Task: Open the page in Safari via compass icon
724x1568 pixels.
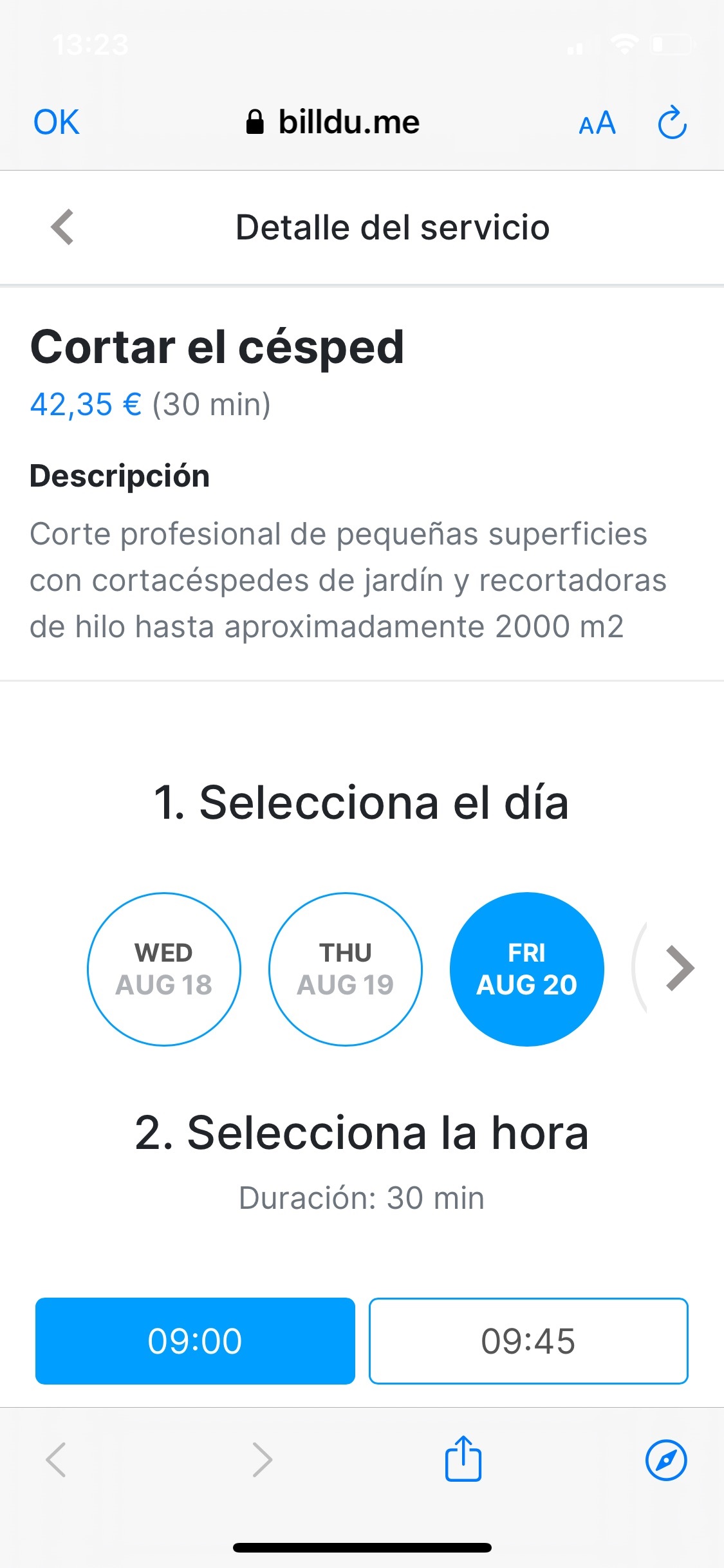Action: point(666,1460)
